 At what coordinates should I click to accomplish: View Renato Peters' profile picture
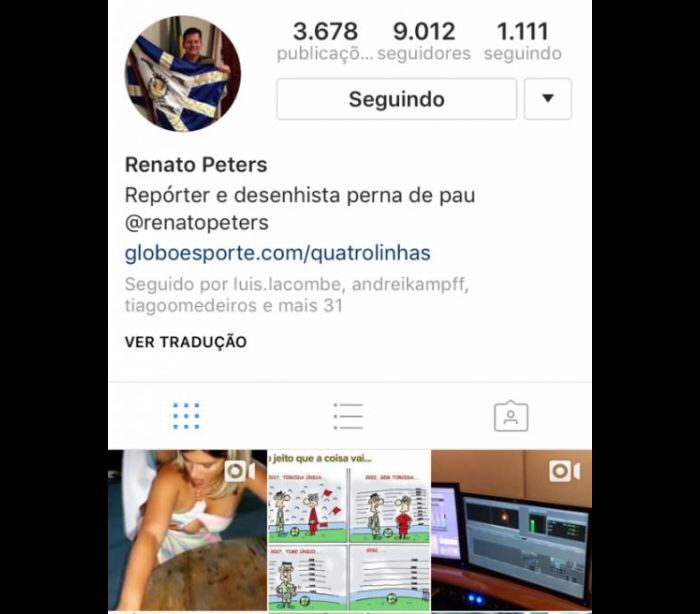[x=182, y=74]
